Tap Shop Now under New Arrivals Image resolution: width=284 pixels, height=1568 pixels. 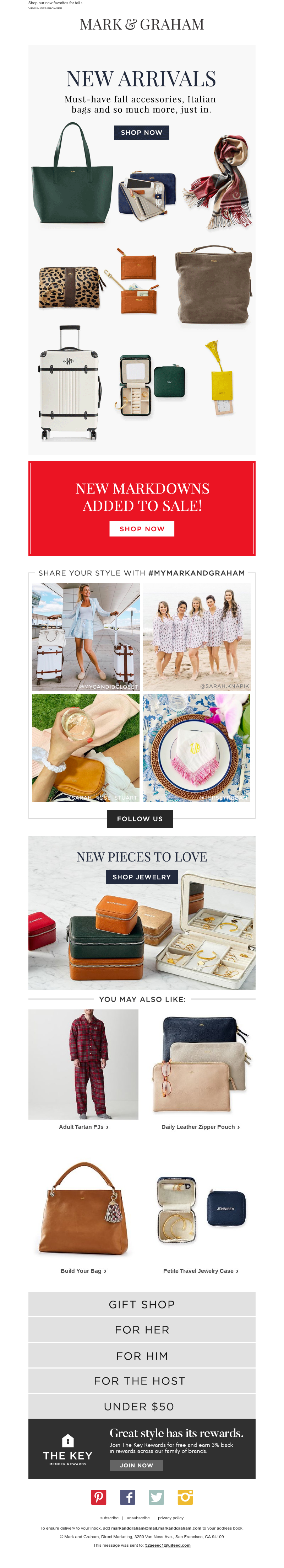pyautogui.click(x=142, y=132)
